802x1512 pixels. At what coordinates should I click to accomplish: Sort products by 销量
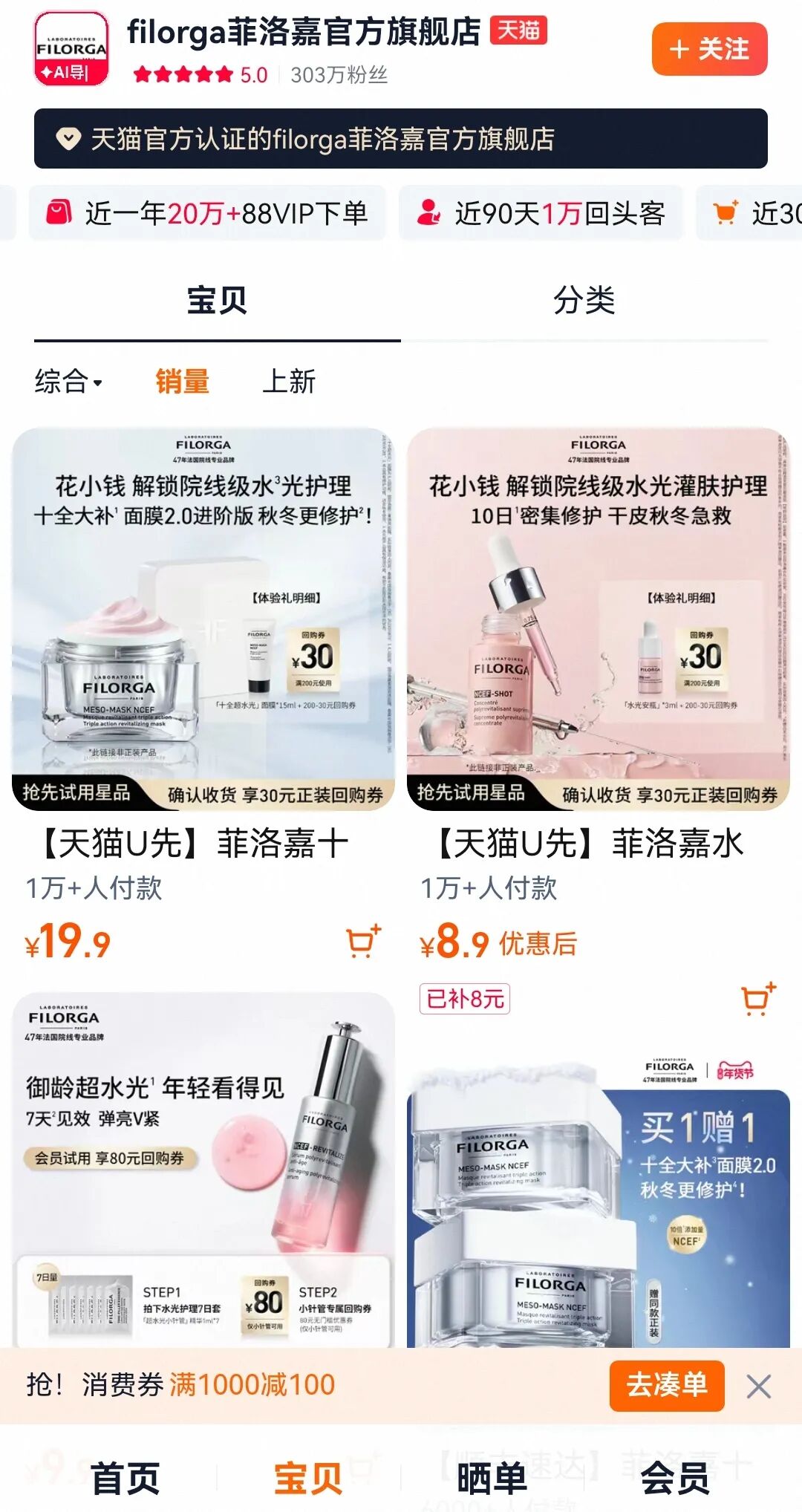pyautogui.click(x=182, y=382)
